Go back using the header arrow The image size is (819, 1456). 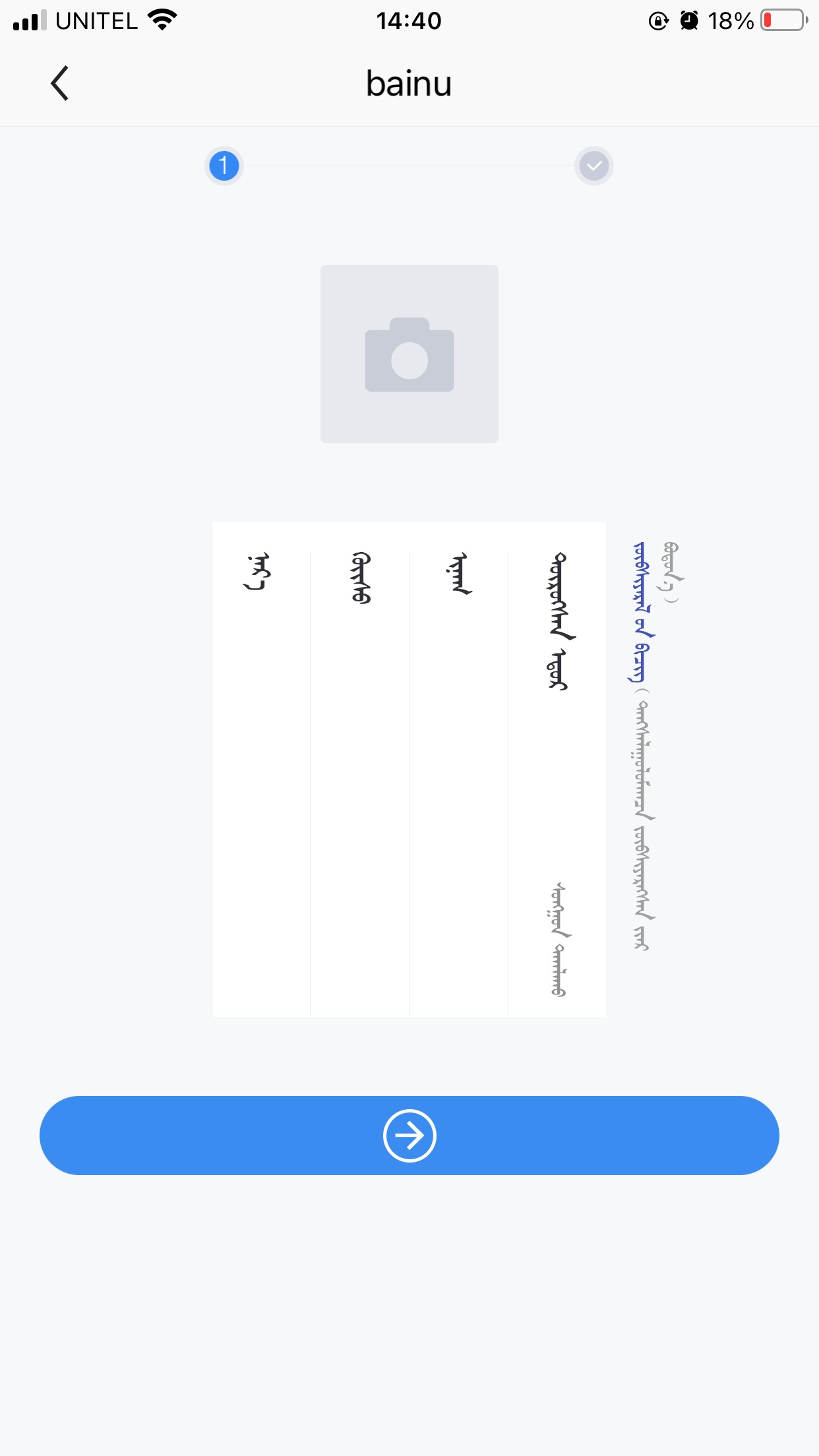tap(59, 83)
